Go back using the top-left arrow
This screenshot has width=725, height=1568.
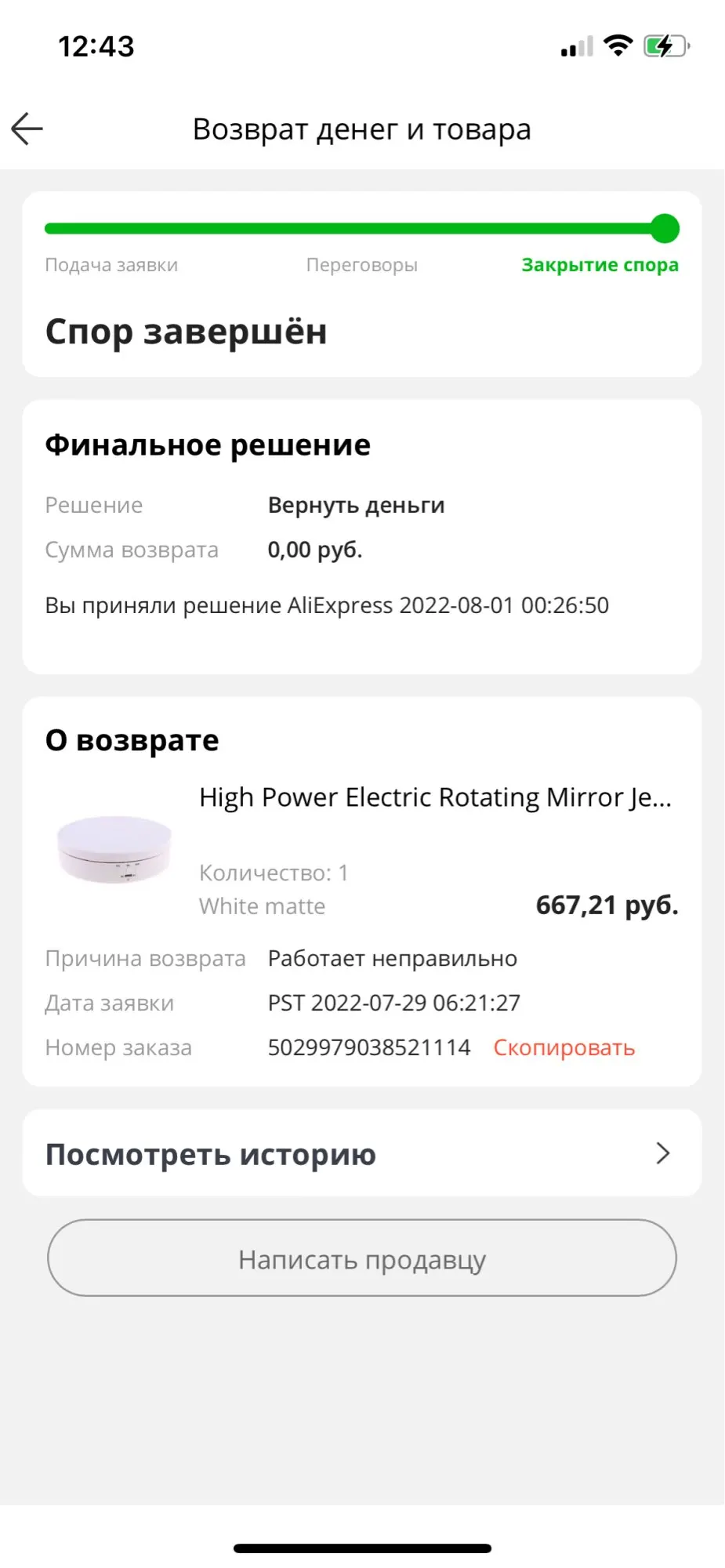(x=27, y=129)
